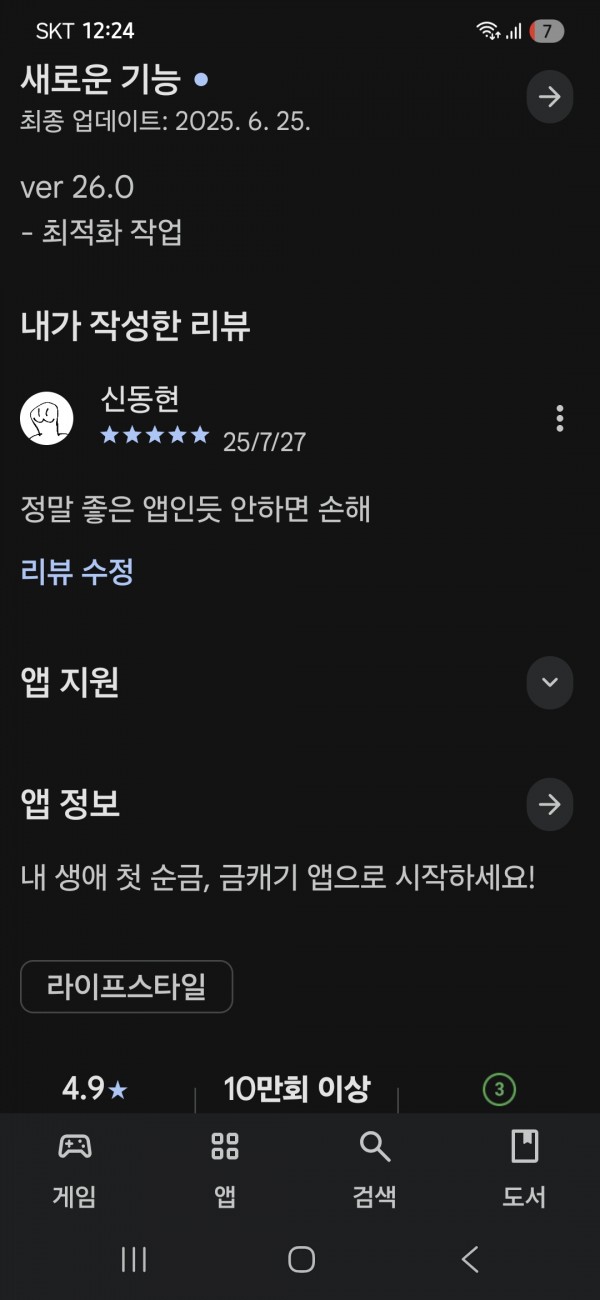The height and width of the screenshot is (1300, 600).
Task: Tap the system back button
Action: click(x=470, y=1259)
